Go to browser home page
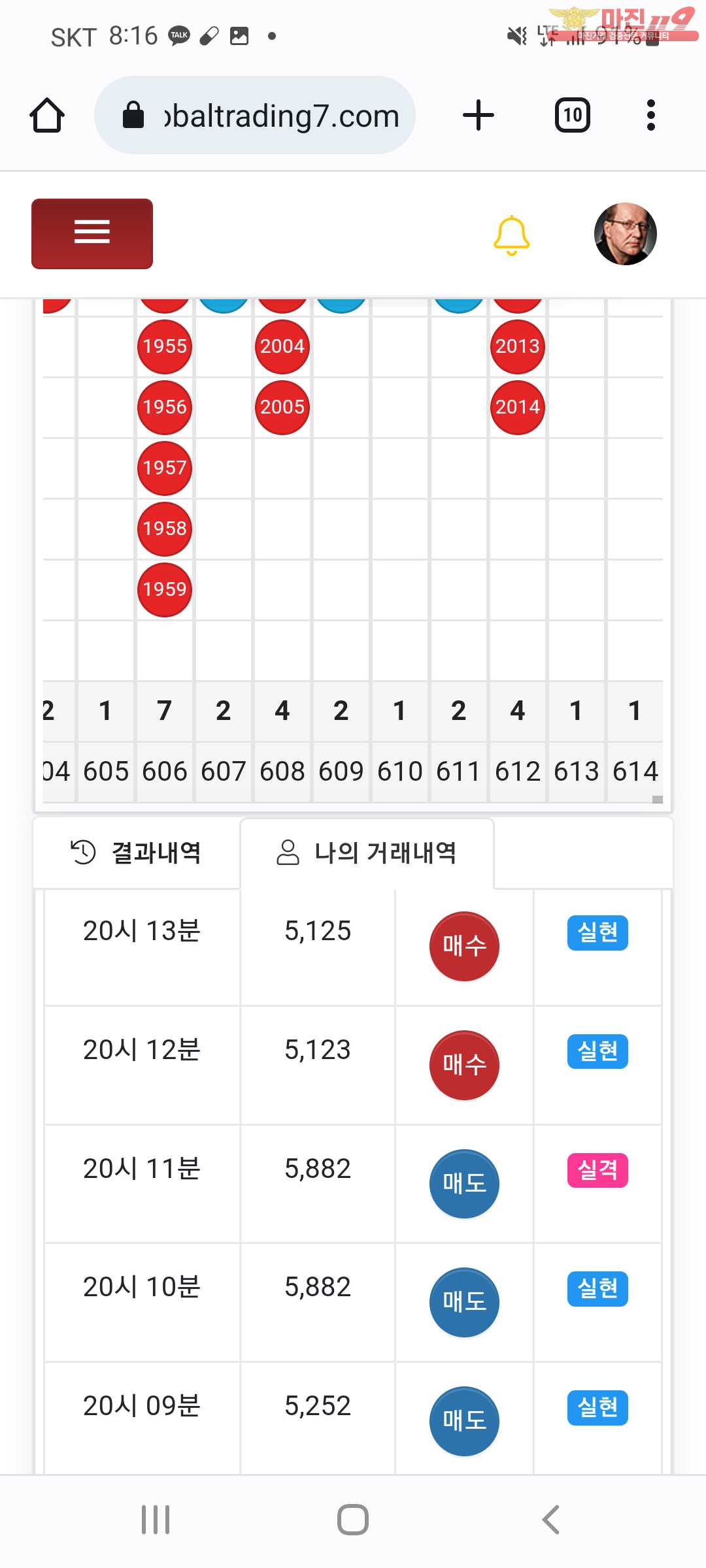Screen dimensions: 706x1568 pos(47,116)
